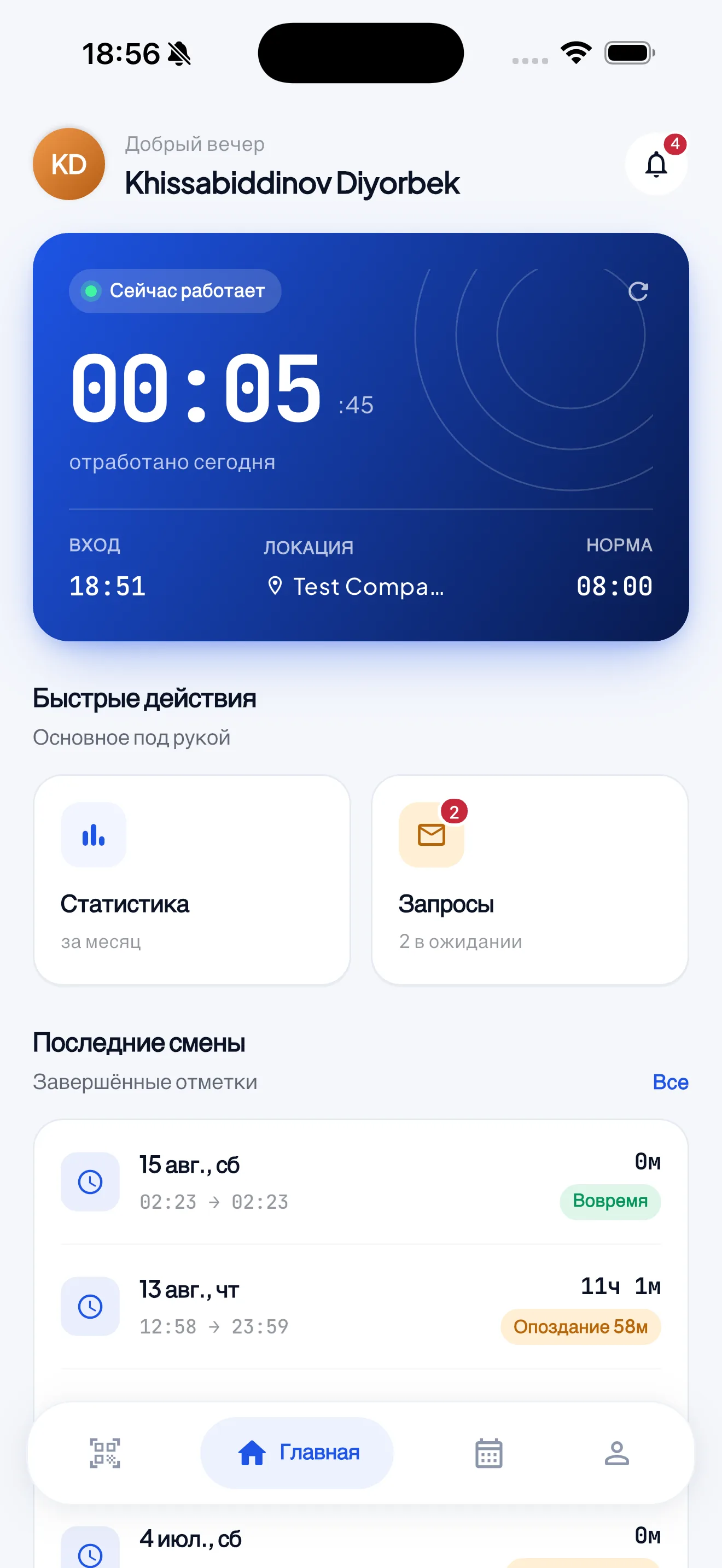View all shifts via Все link
The width and height of the screenshot is (722, 1568).
670,1081
